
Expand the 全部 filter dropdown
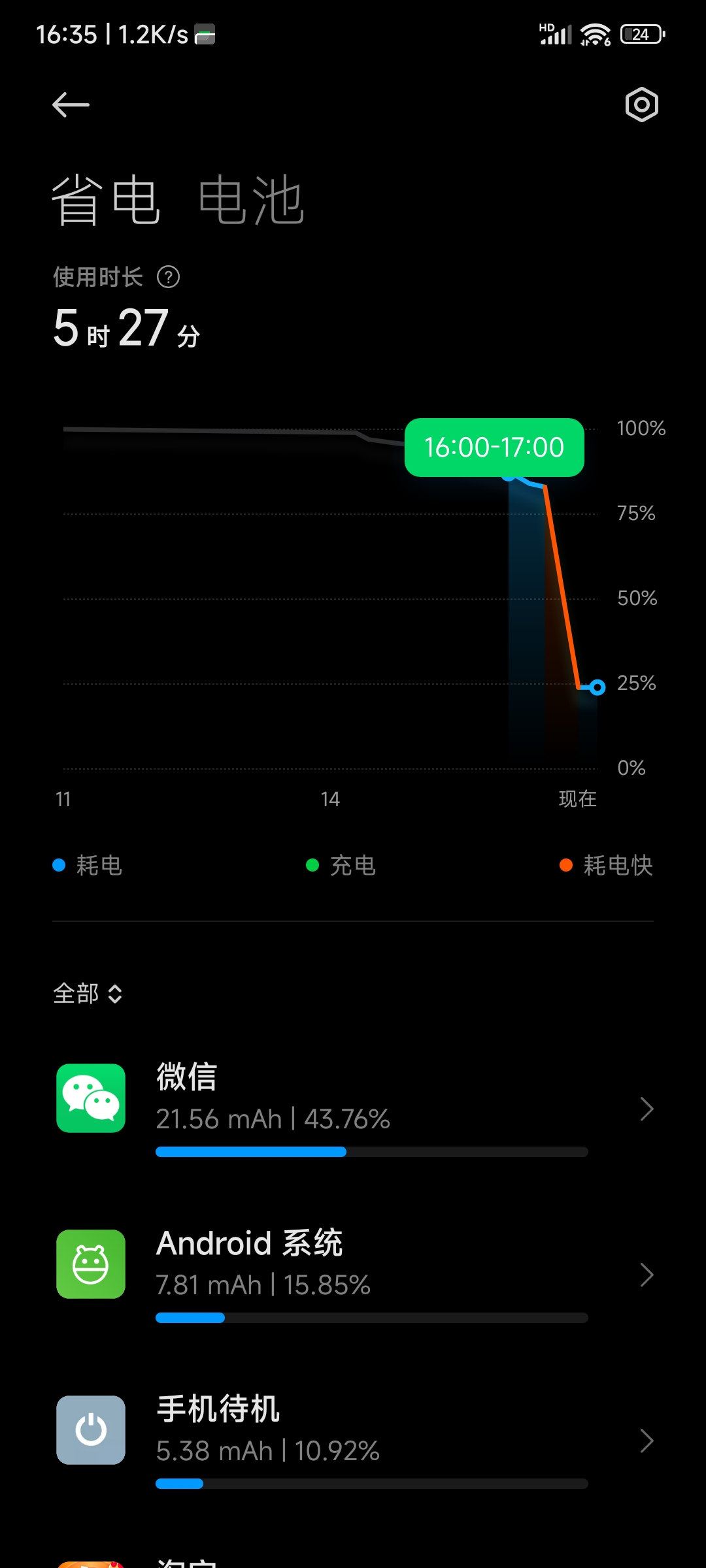pyautogui.click(x=88, y=994)
